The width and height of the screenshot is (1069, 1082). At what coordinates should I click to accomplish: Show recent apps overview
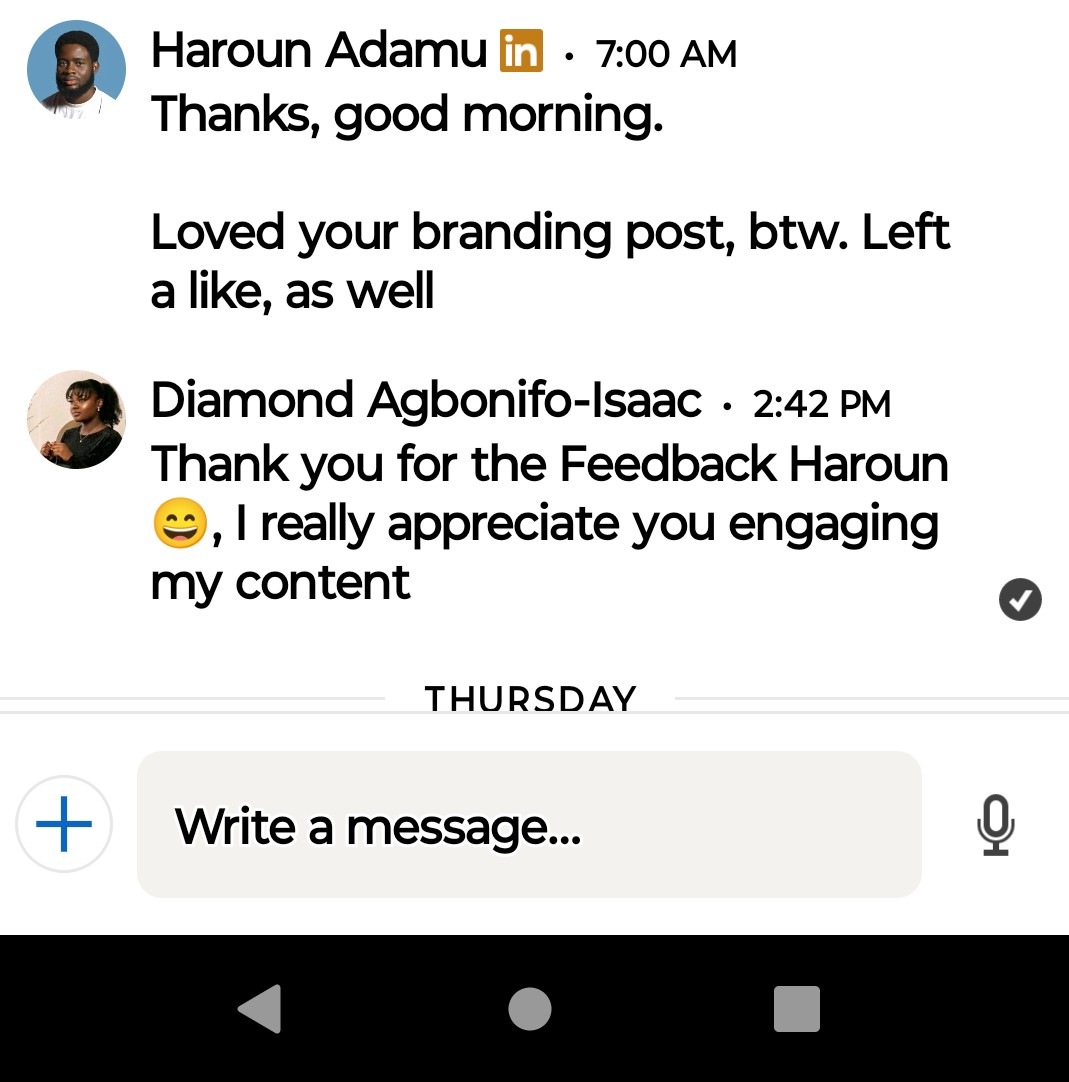797,1008
